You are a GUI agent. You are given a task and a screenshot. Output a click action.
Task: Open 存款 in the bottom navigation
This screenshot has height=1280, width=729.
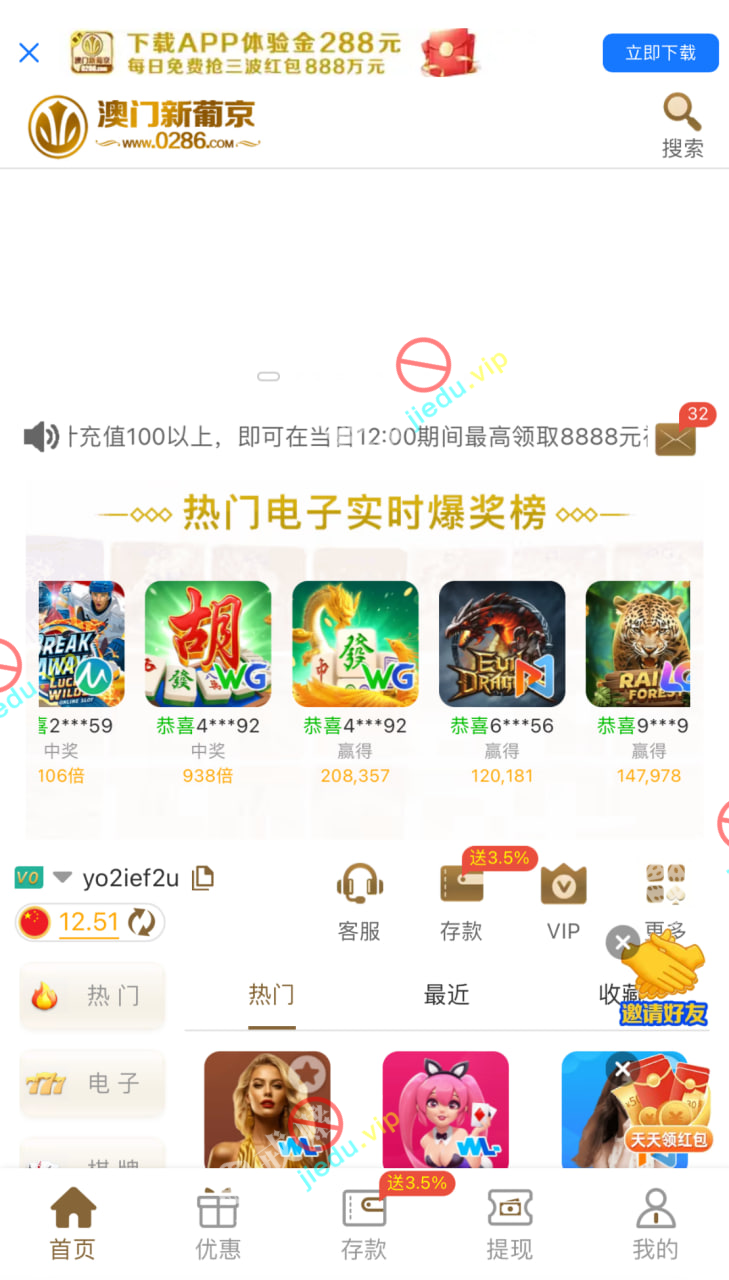click(x=364, y=1223)
